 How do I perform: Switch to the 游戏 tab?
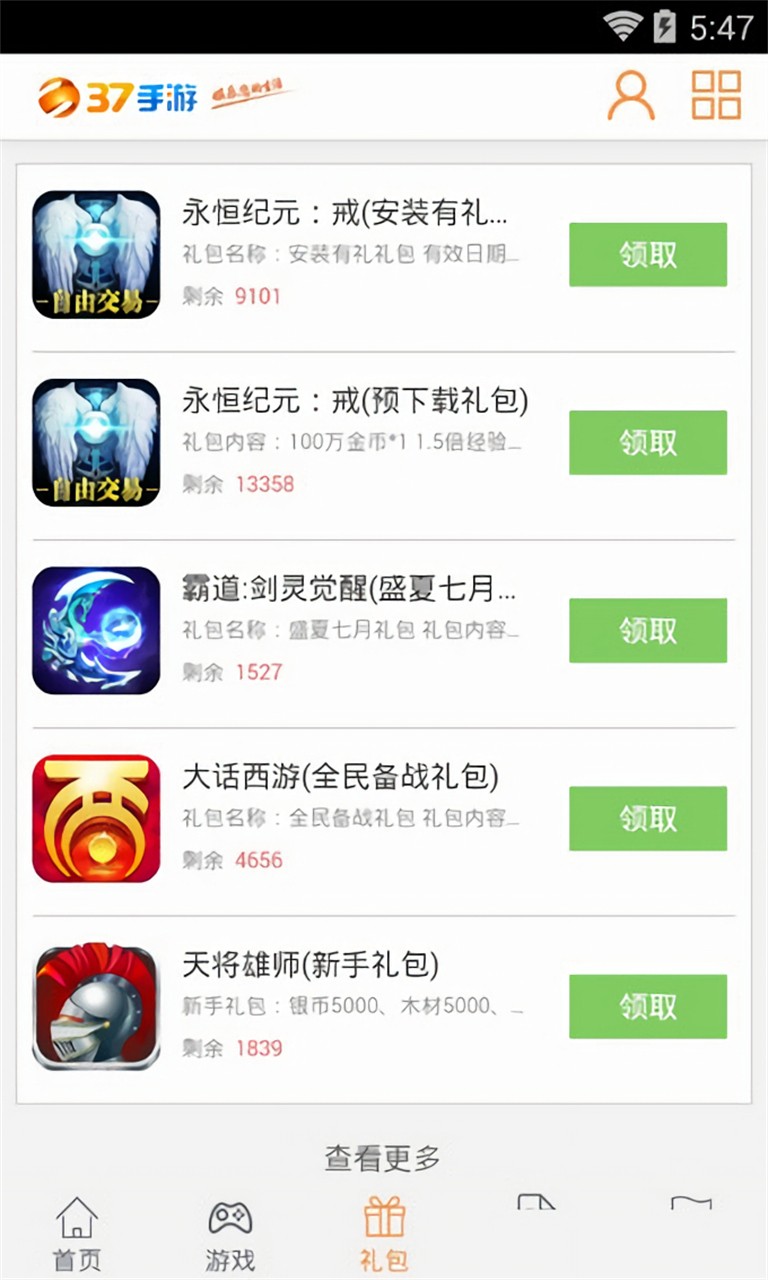(x=230, y=1236)
